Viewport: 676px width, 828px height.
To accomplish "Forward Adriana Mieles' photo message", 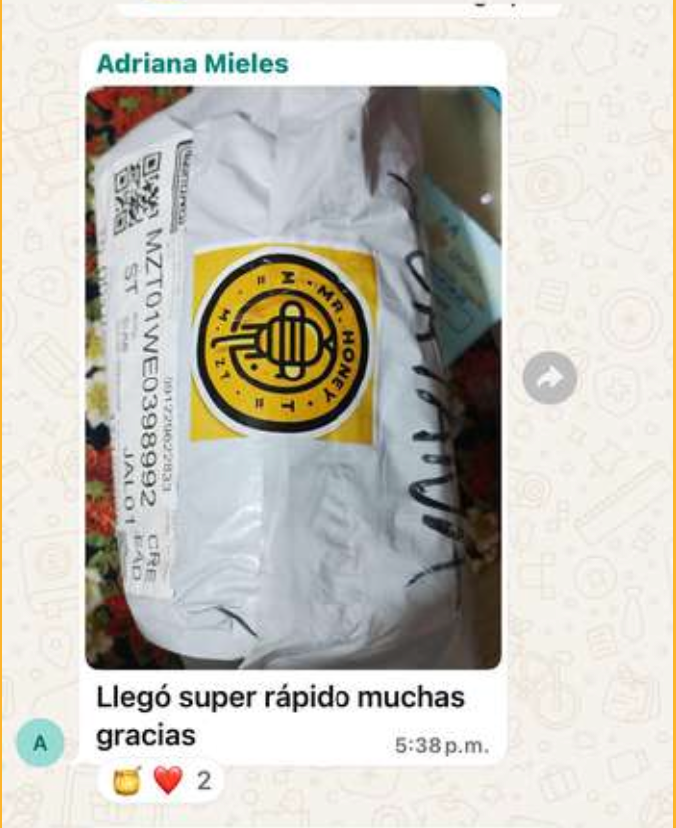I will 550,378.
